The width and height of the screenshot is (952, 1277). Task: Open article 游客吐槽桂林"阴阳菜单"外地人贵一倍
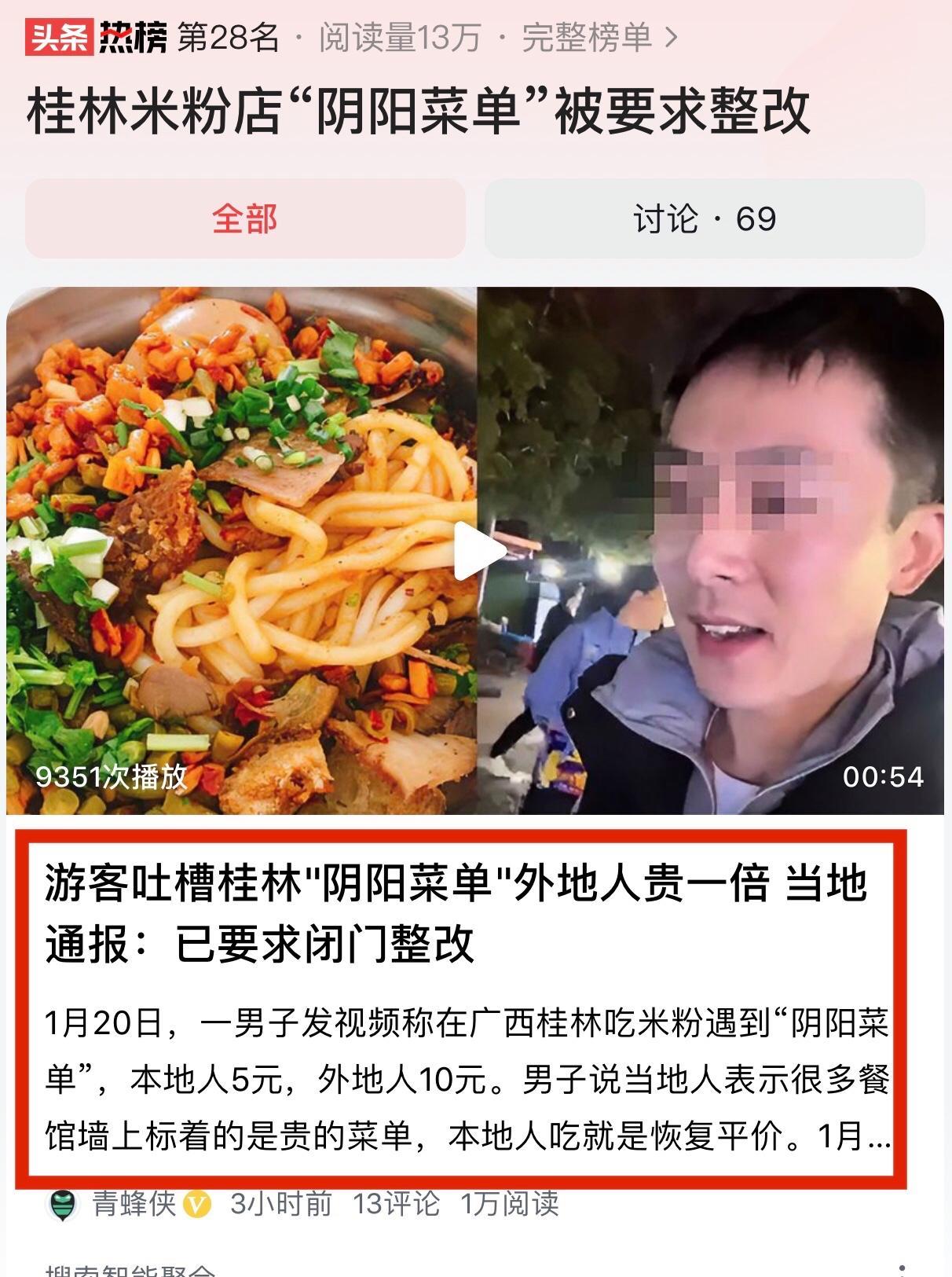coord(456,913)
